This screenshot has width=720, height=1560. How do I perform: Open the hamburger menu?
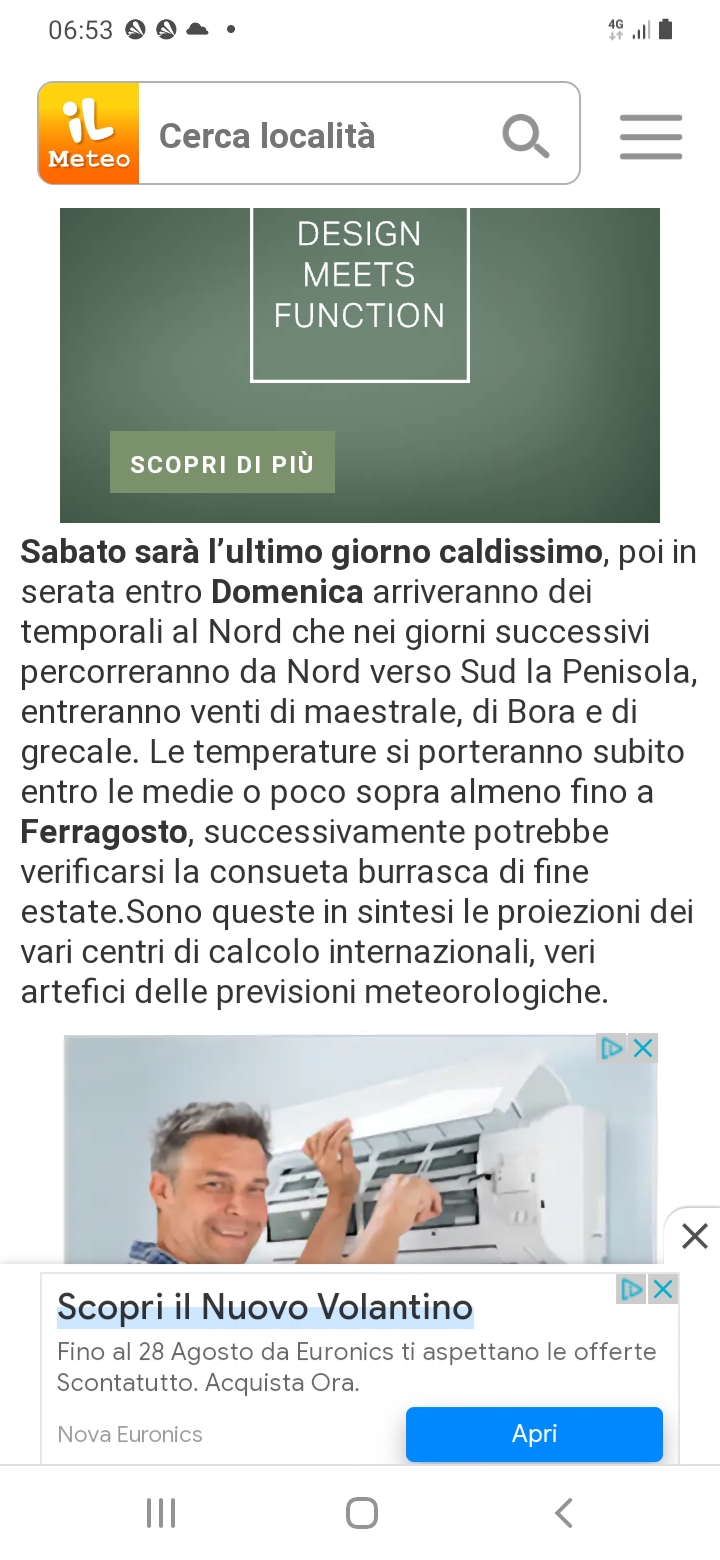tap(650, 136)
